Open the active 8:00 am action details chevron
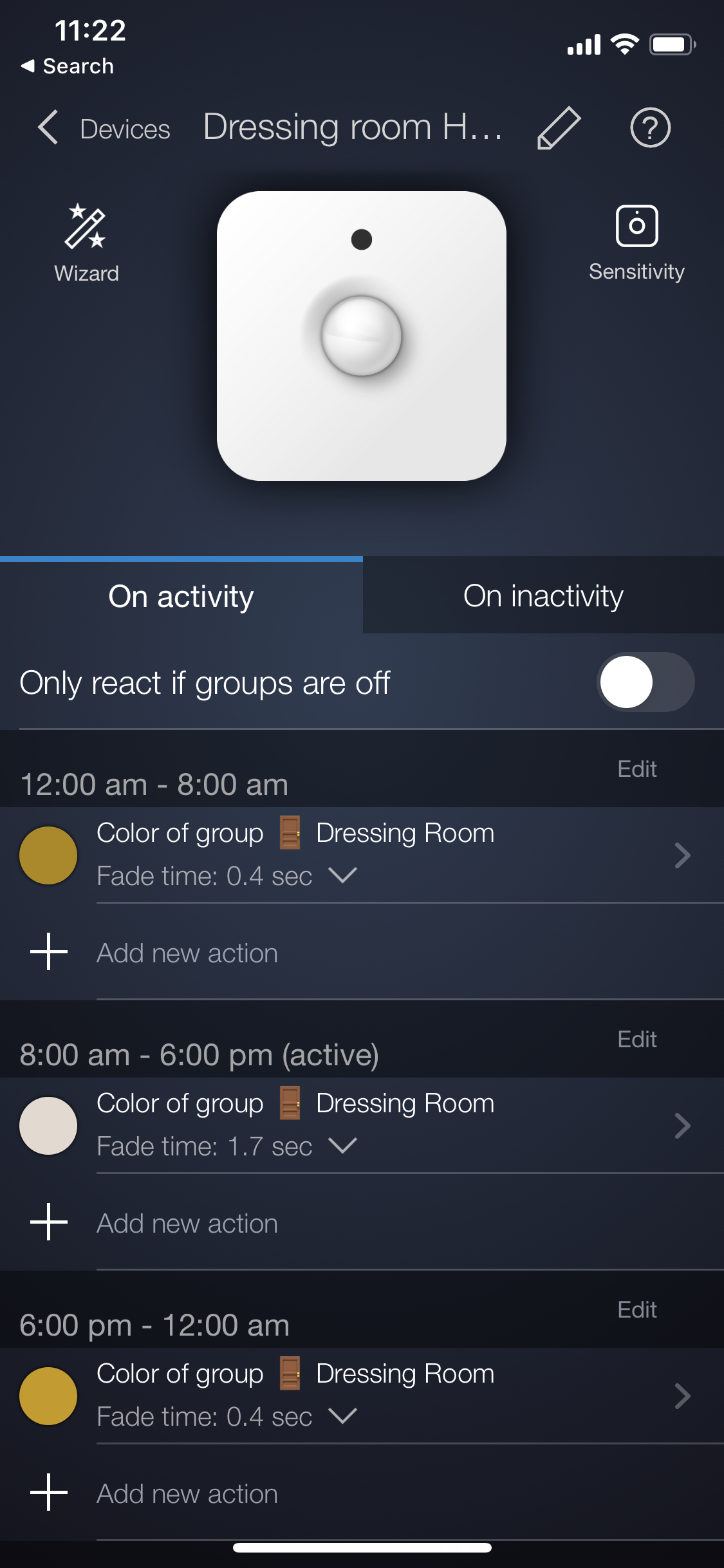The width and height of the screenshot is (724, 1568). (682, 1125)
